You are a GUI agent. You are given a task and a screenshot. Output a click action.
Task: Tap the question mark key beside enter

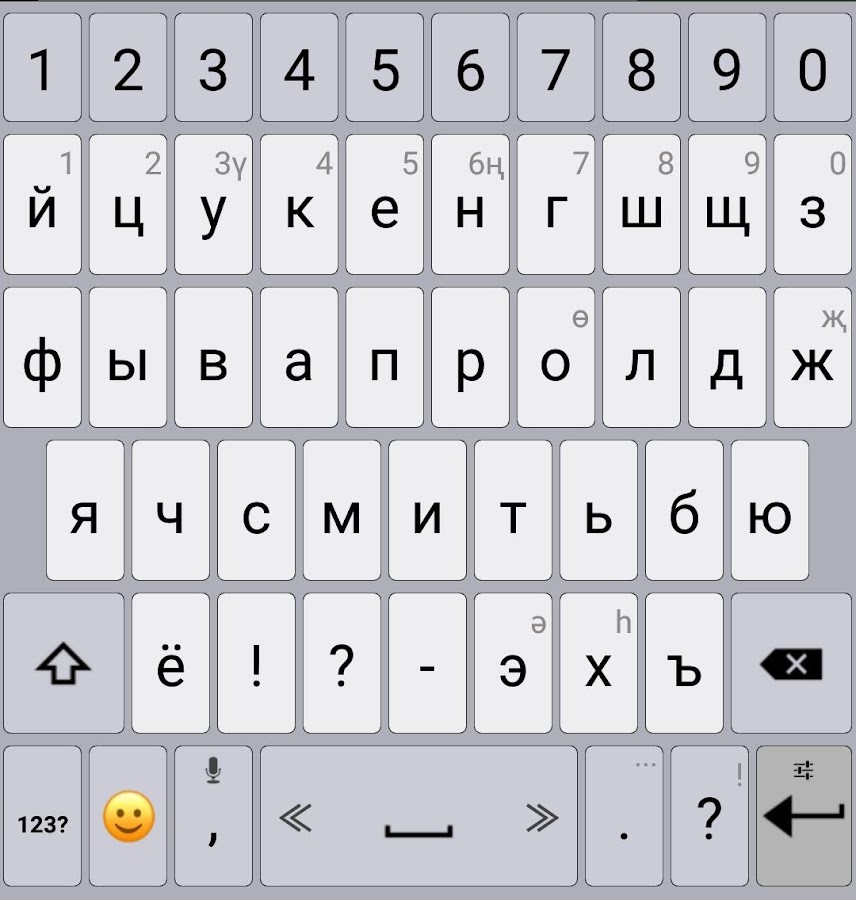709,817
